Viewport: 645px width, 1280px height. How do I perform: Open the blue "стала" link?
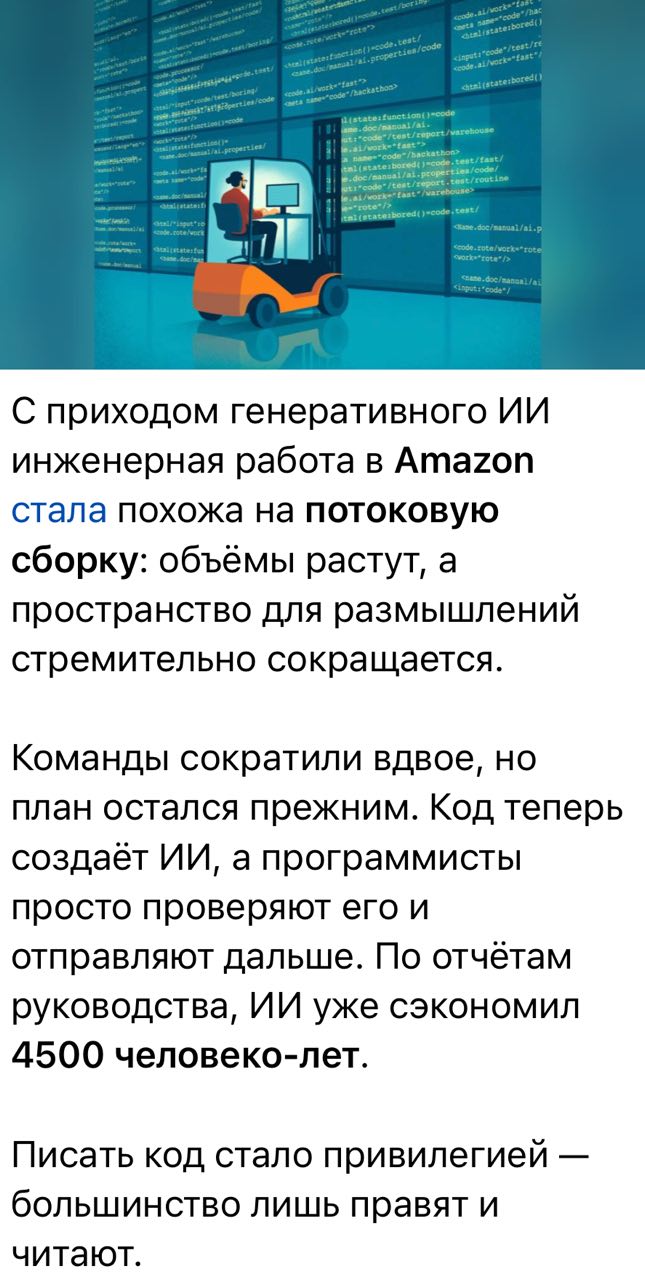pyautogui.click(x=58, y=510)
